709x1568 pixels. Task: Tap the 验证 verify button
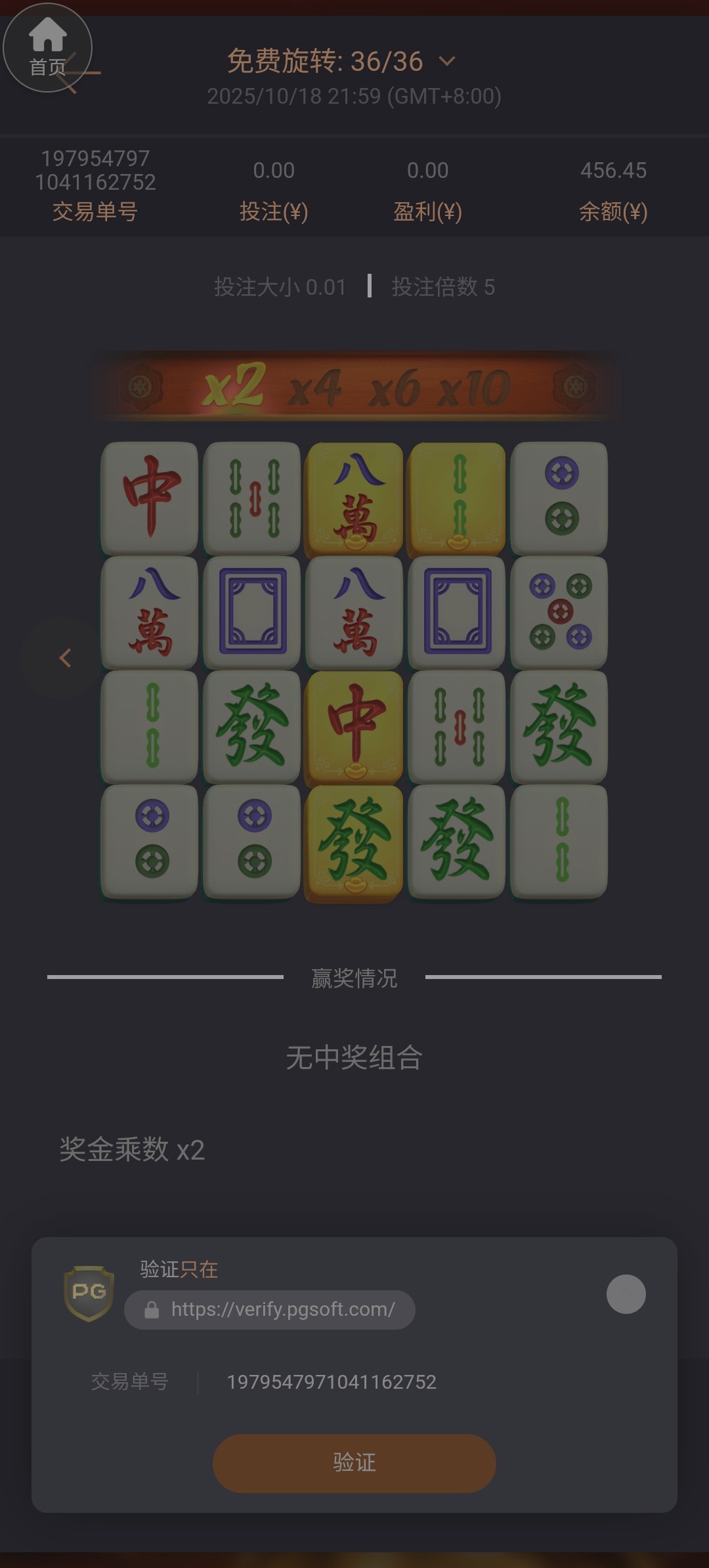354,1463
